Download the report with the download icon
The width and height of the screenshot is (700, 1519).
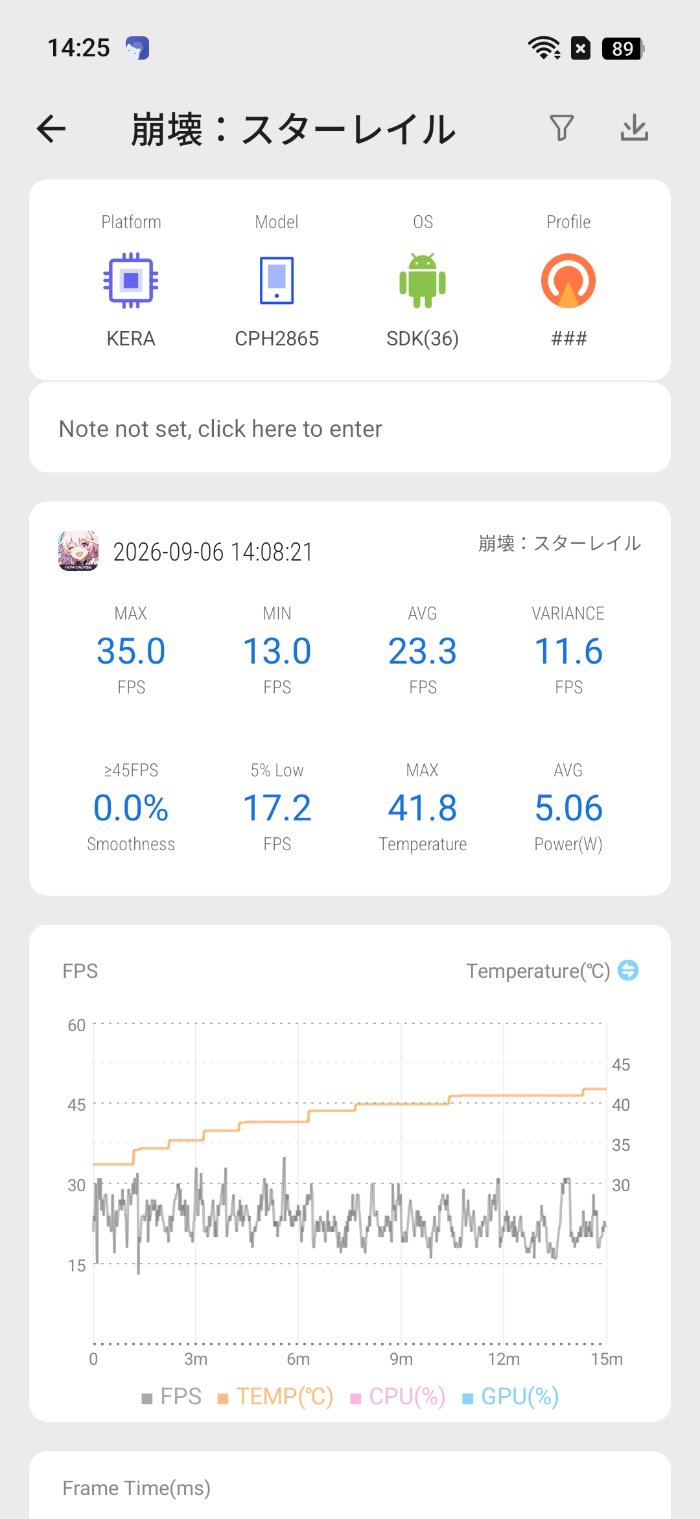click(635, 128)
